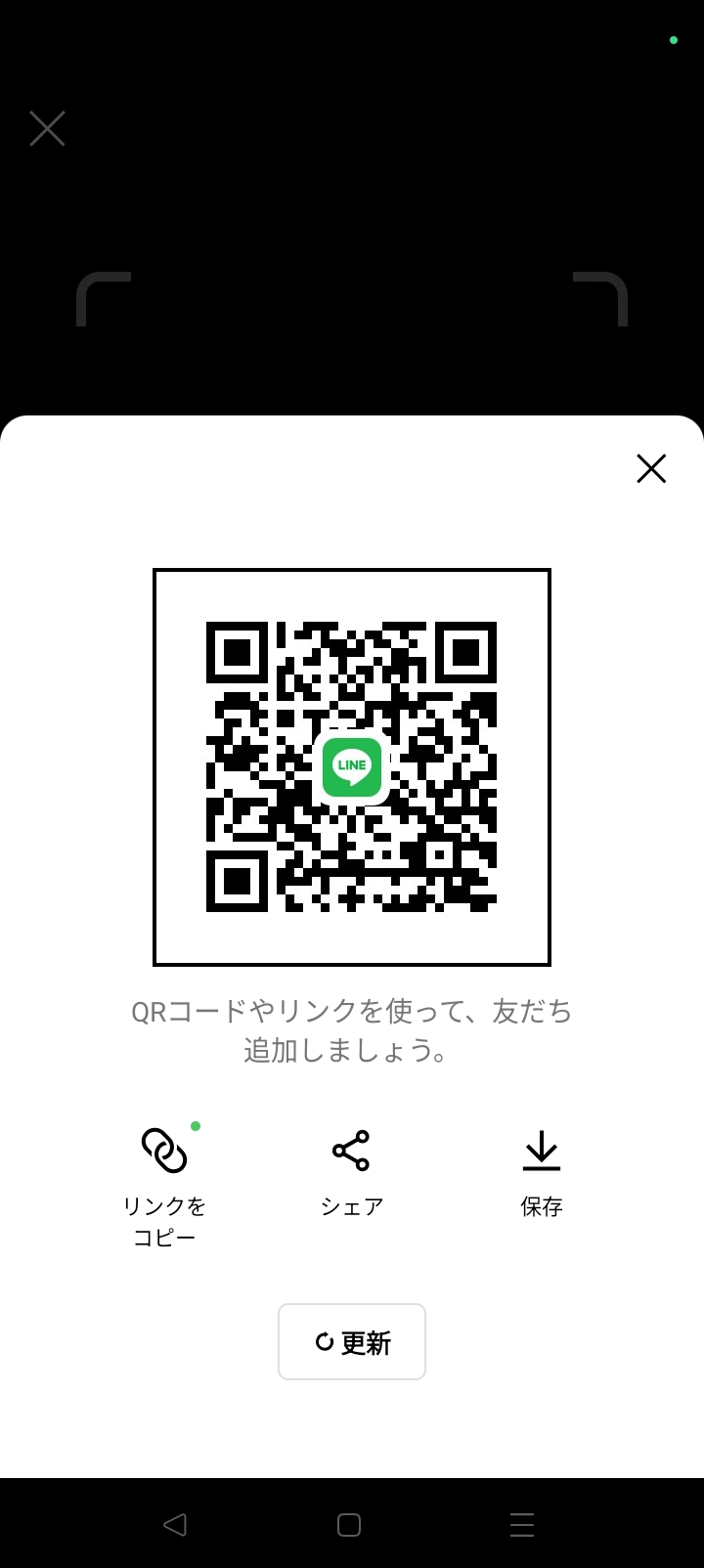
Task: Tap the シェア text label
Action: tap(351, 1207)
